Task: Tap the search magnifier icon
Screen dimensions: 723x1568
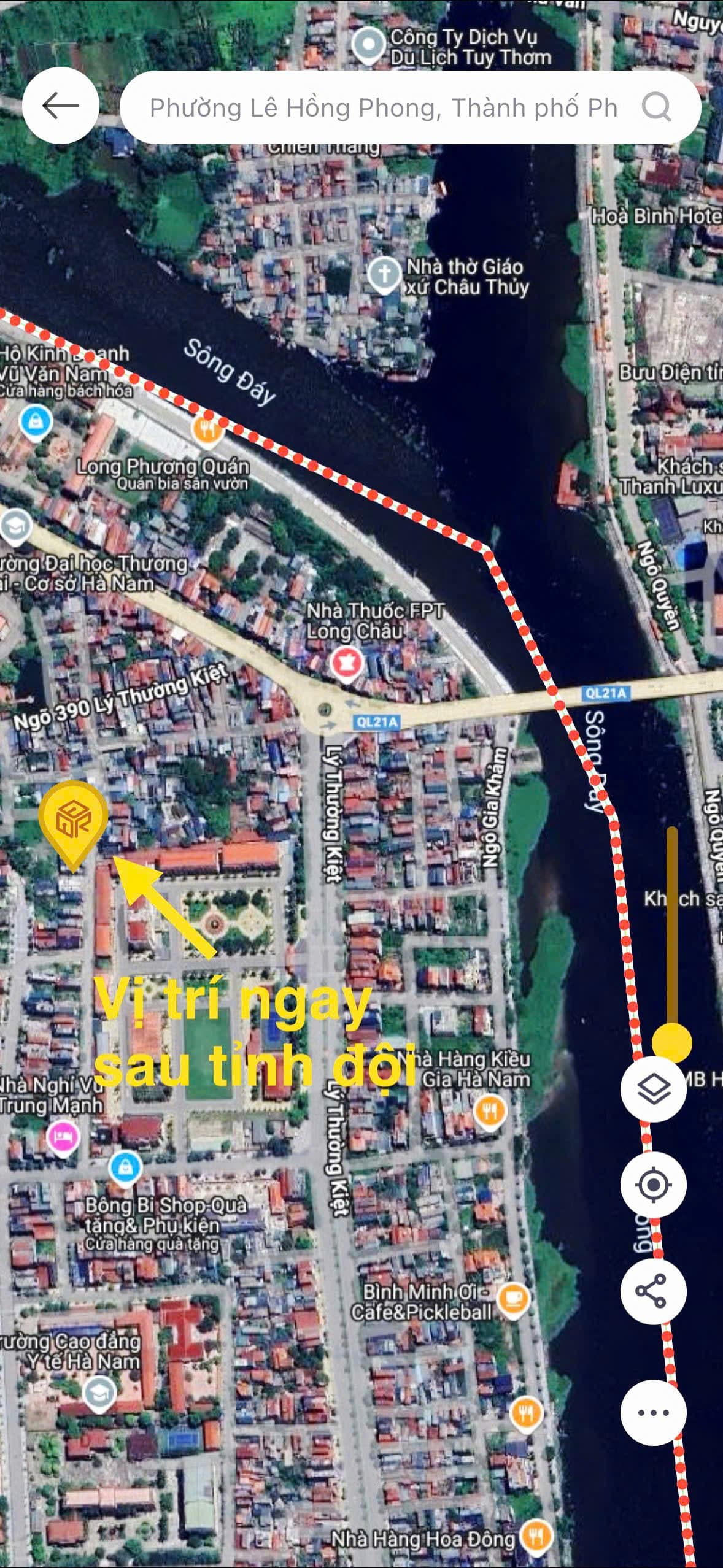Action: [655, 107]
